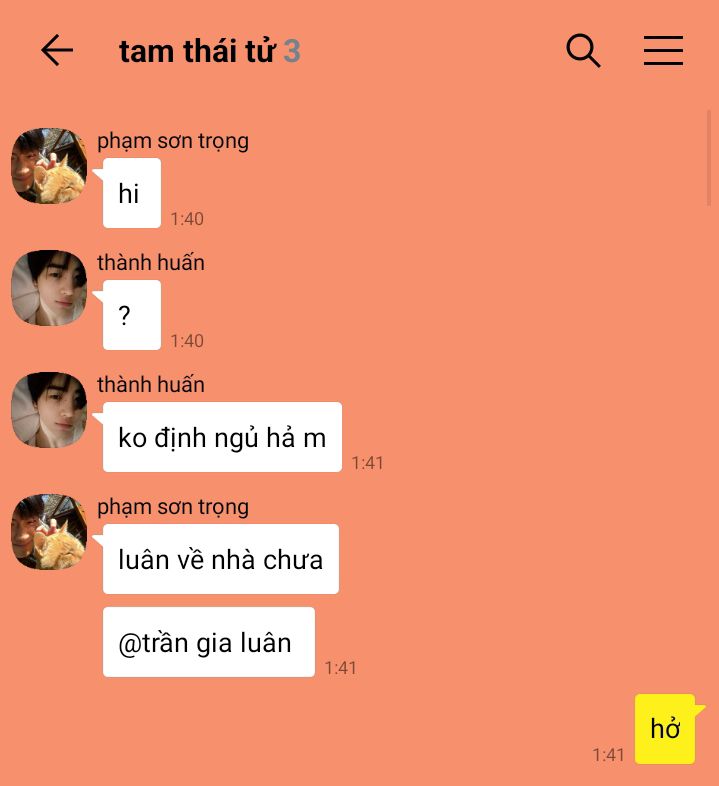
Task: Tap the @trần gia luân mention
Action: (x=205, y=643)
